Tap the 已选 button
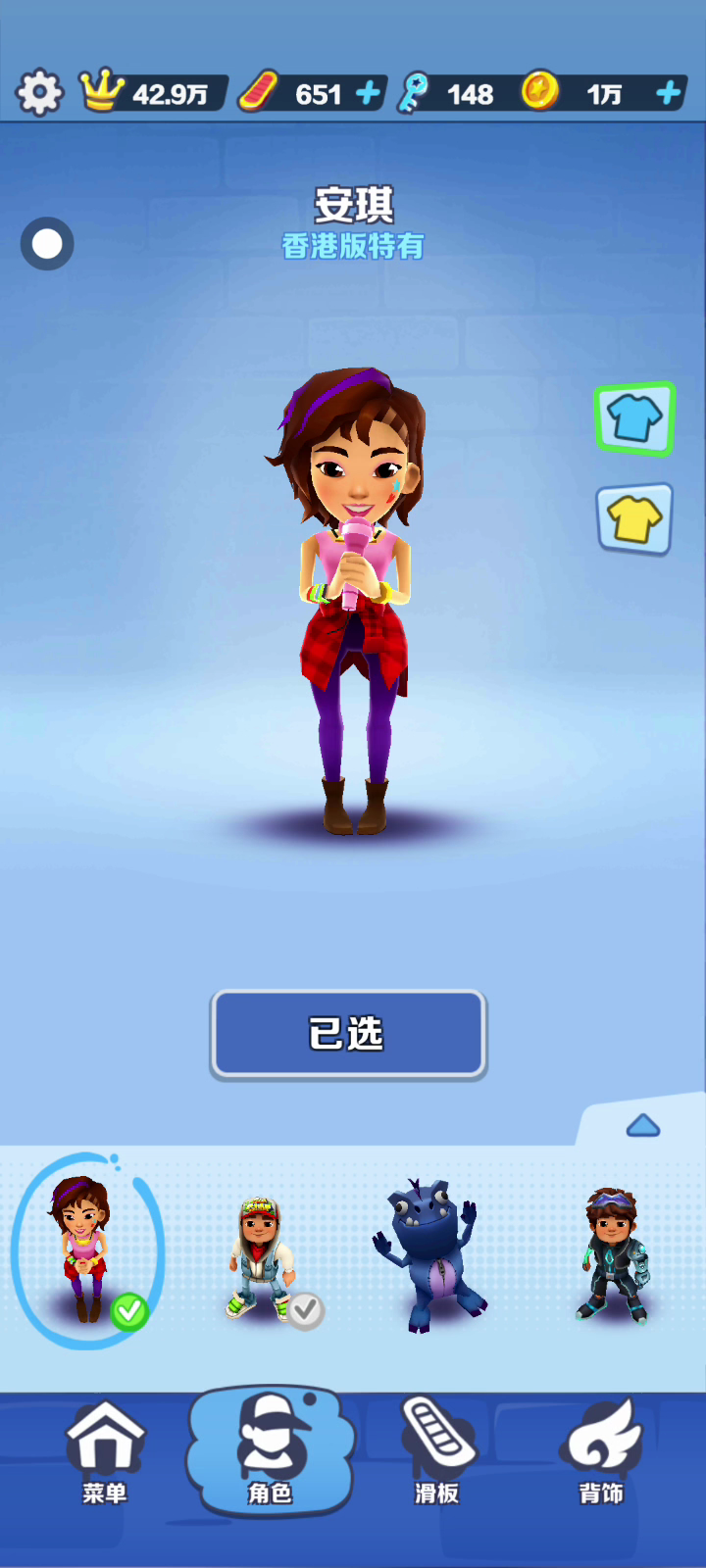Screen dimensions: 706x1568 pyautogui.click(x=348, y=1034)
